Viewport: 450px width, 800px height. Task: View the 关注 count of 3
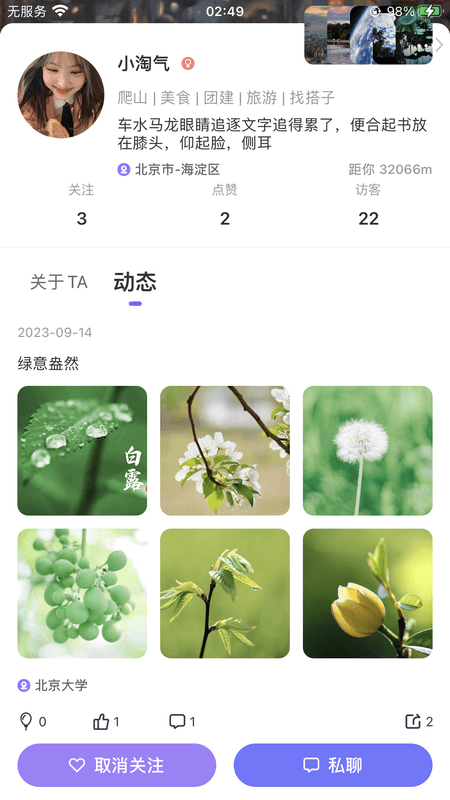pyautogui.click(x=81, y=219)
